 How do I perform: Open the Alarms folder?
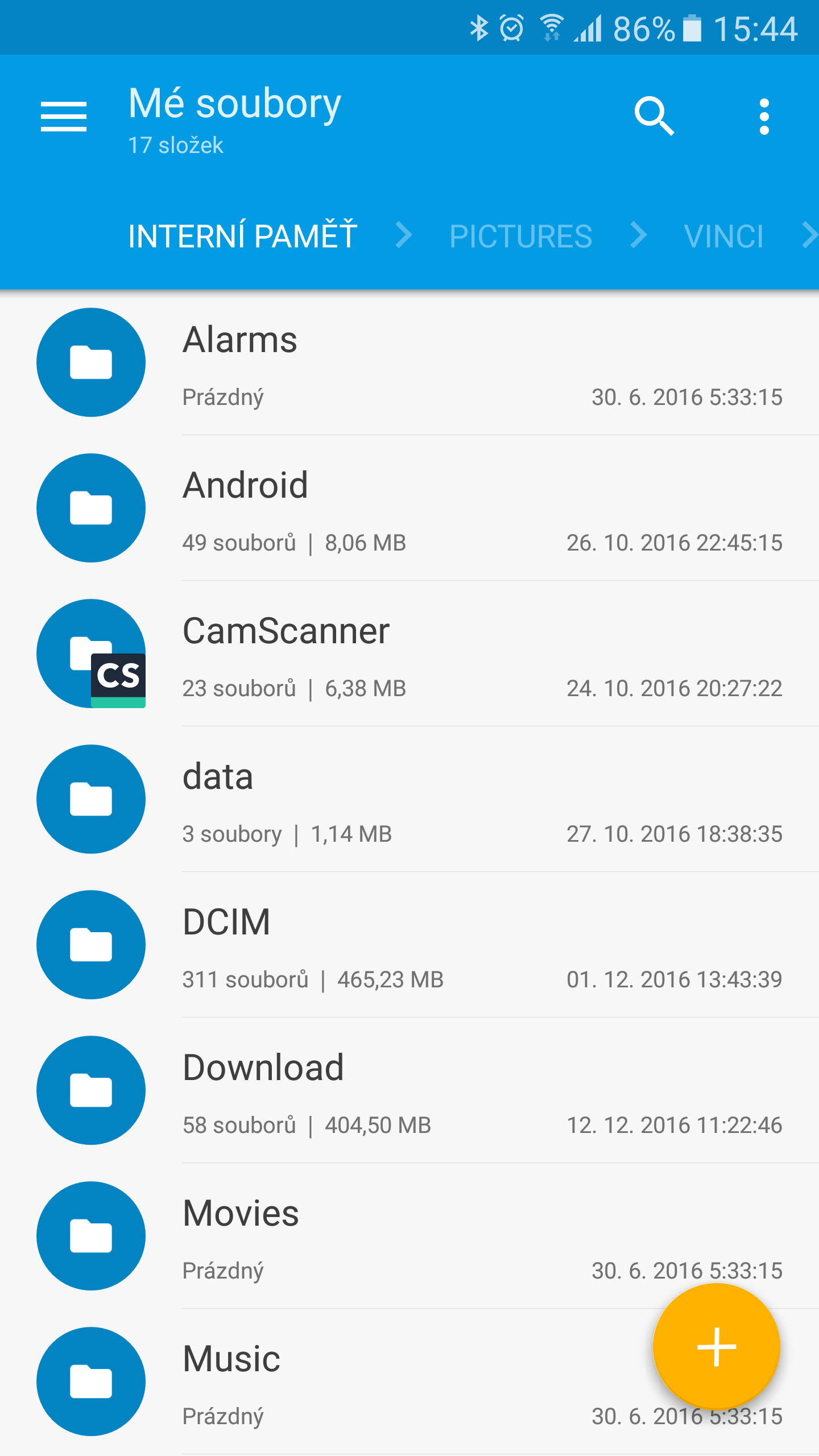[x=409, y=363]
